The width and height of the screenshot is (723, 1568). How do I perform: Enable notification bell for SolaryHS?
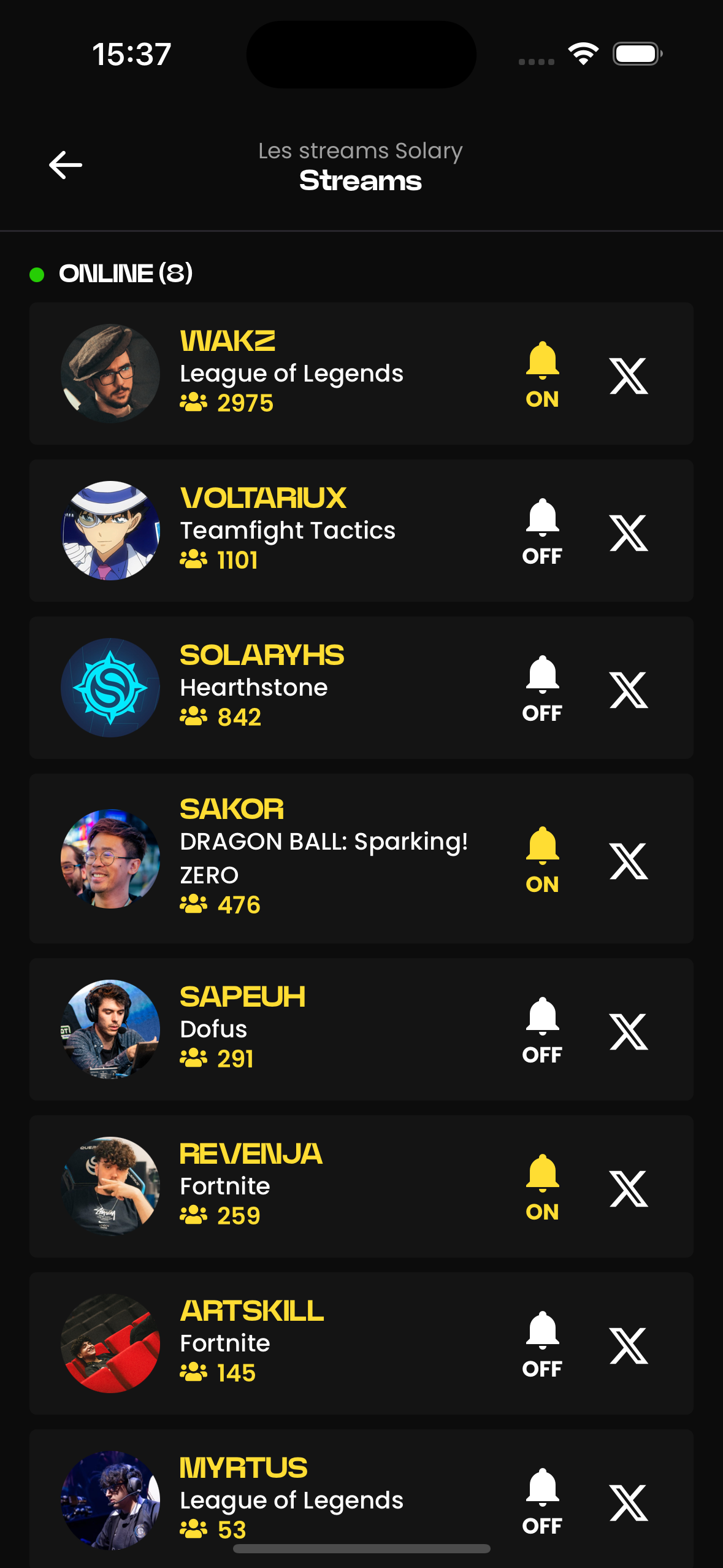tap(542, 688)
